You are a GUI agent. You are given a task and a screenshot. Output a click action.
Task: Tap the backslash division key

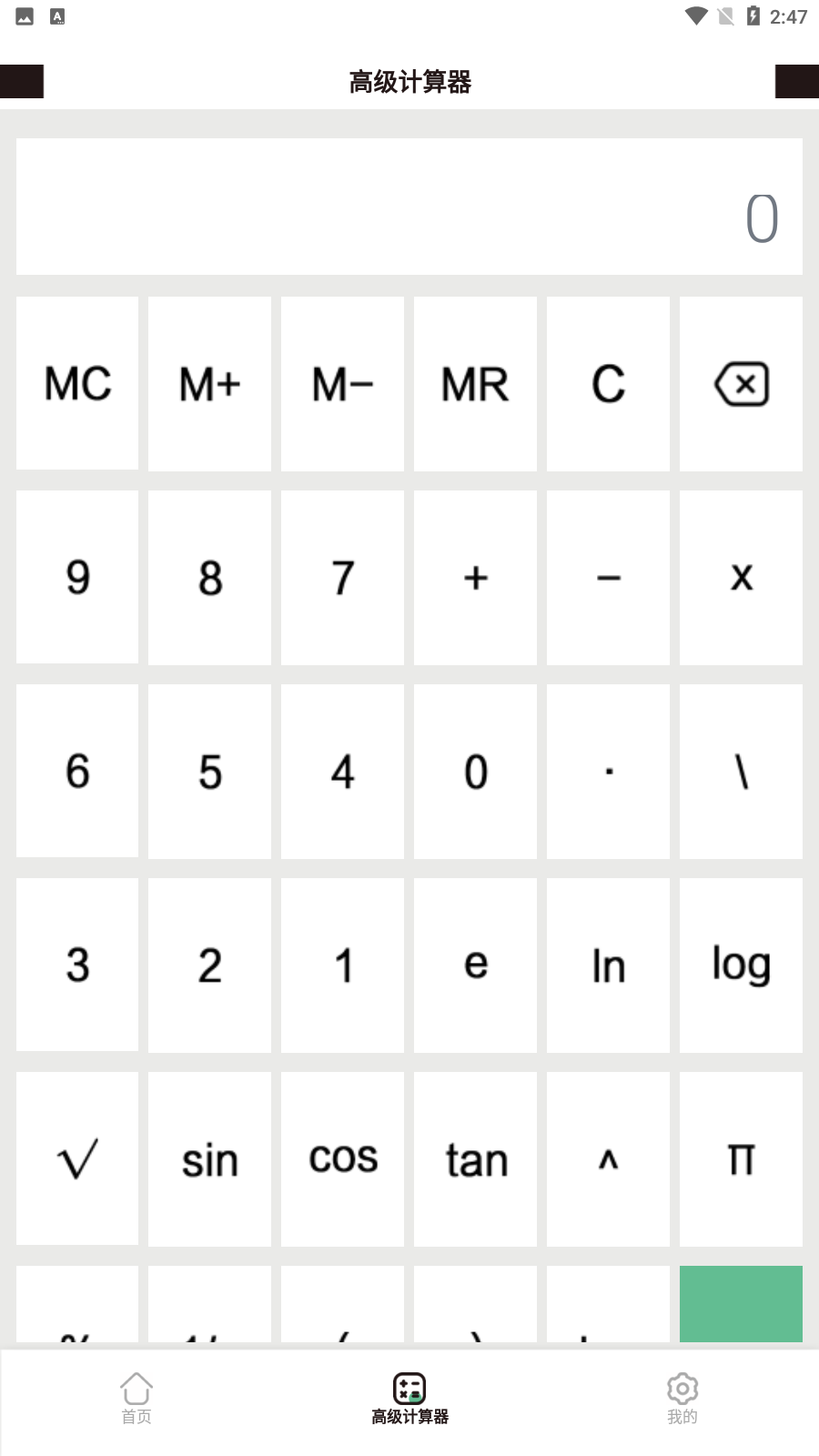tap(741, 771)
